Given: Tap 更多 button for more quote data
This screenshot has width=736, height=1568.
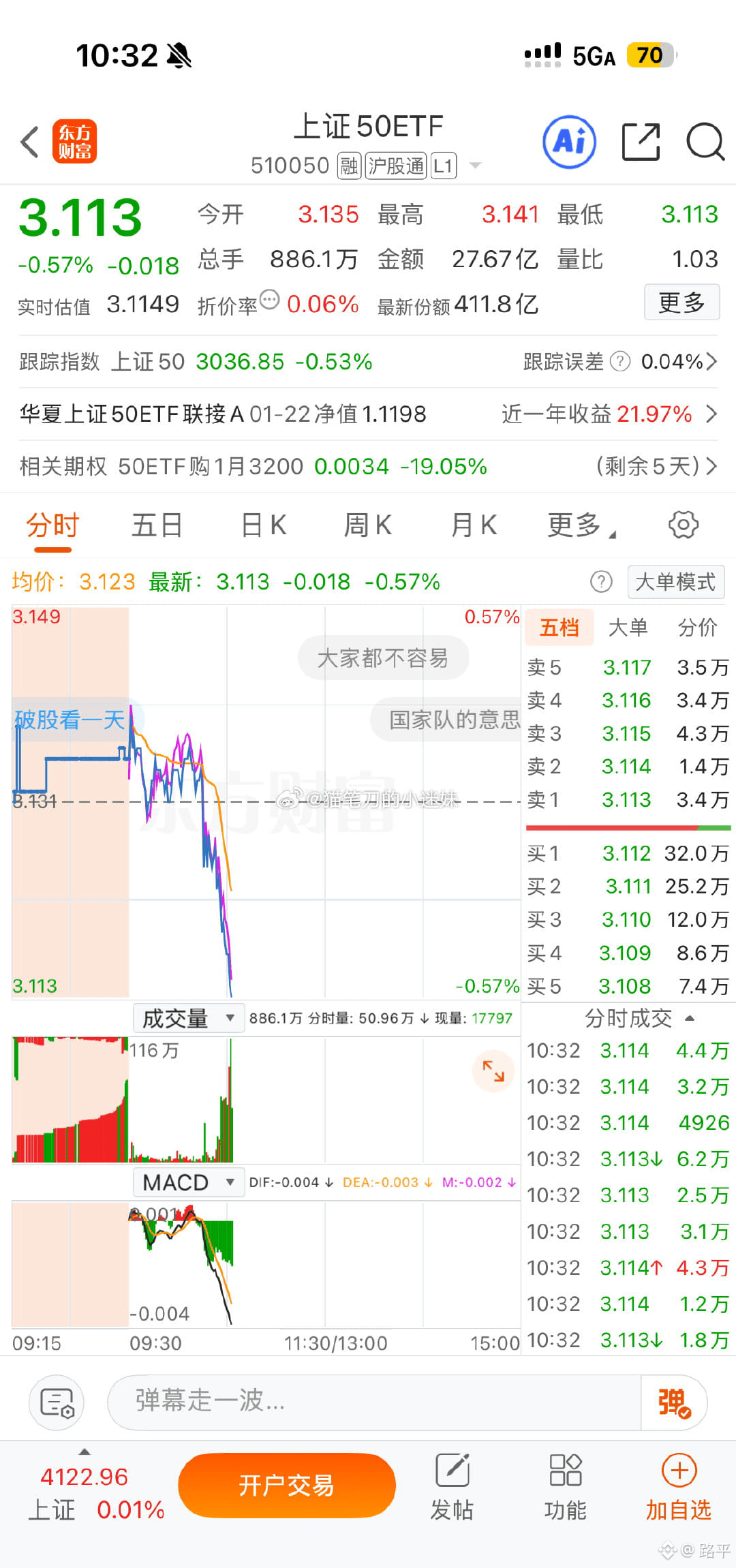Looking at the screenshot, I should (681, 302).
